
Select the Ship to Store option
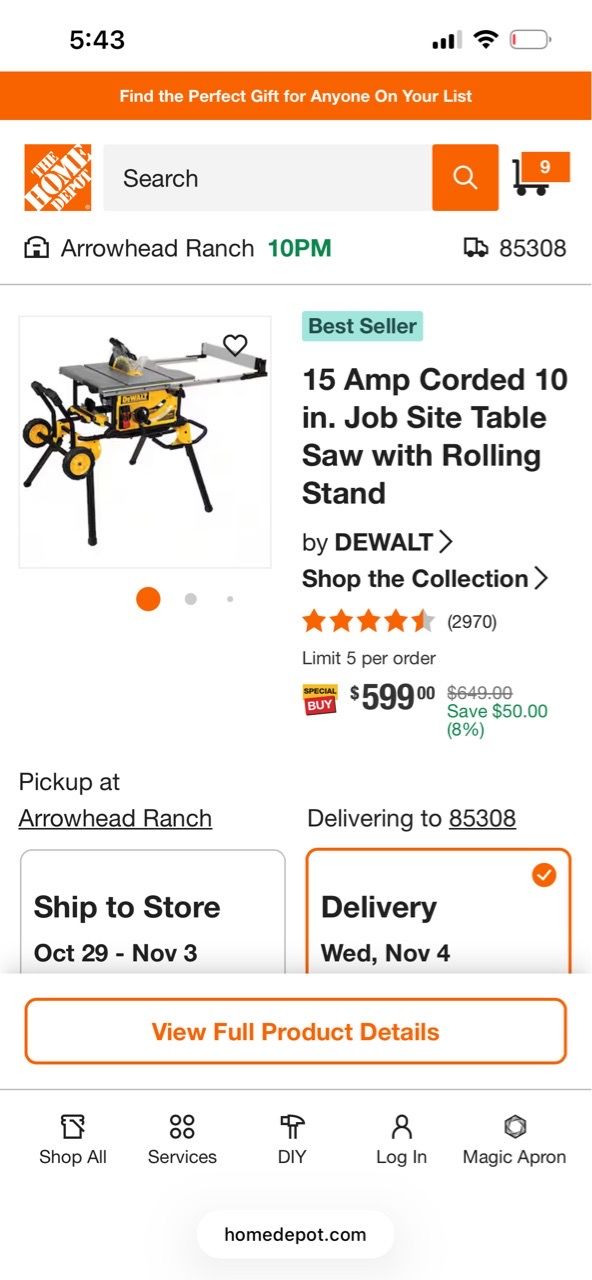[153, 911]
